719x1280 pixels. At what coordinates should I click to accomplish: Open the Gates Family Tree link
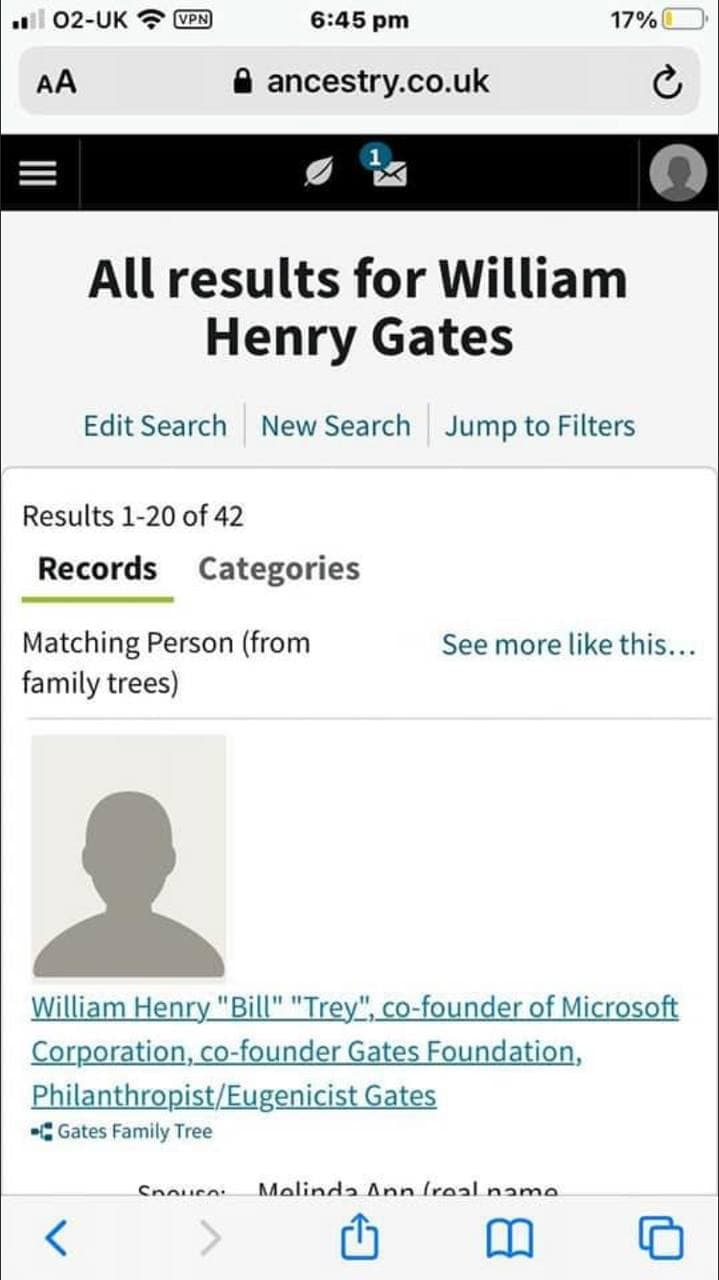tap(134, 1132)
